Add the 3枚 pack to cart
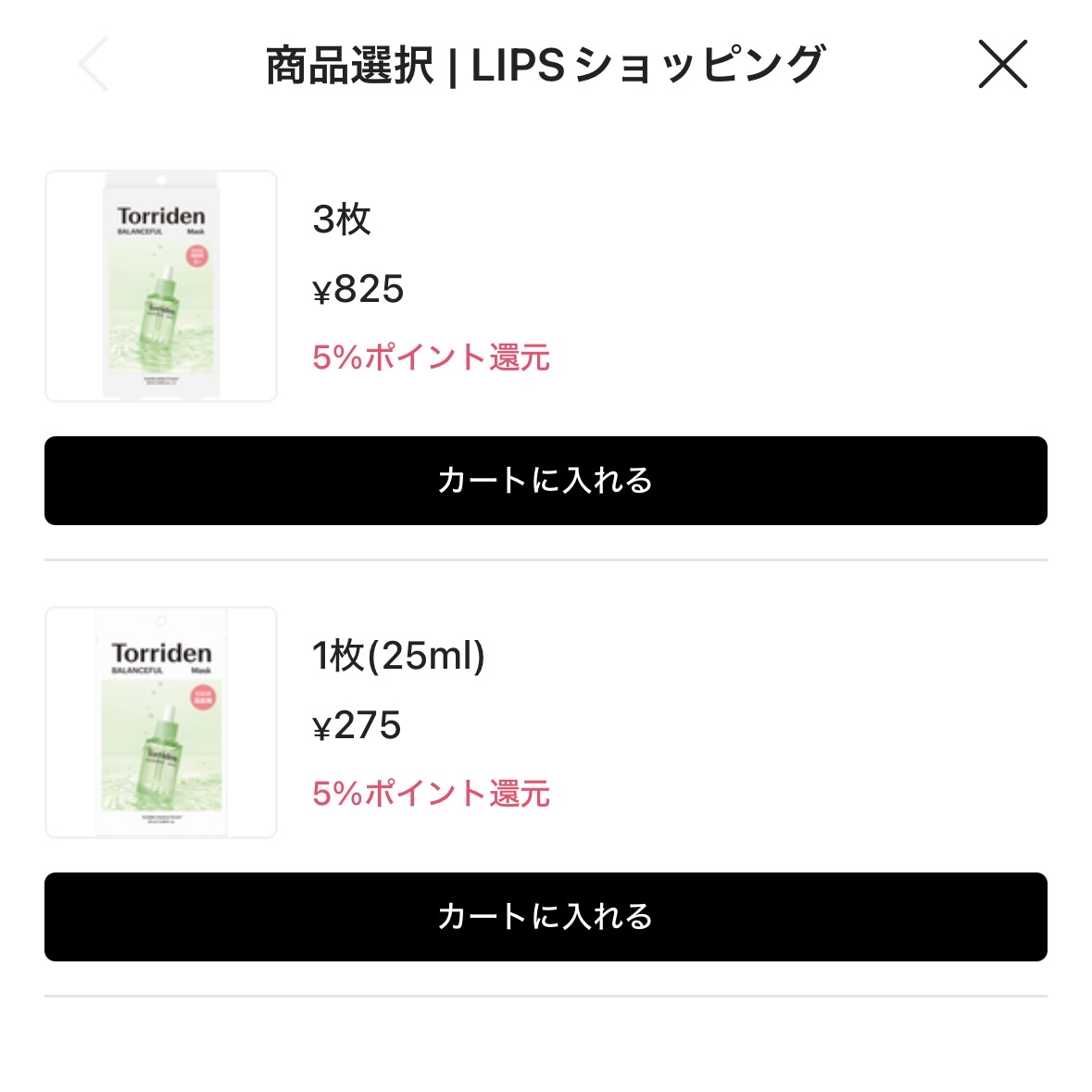 click(546, 481)
